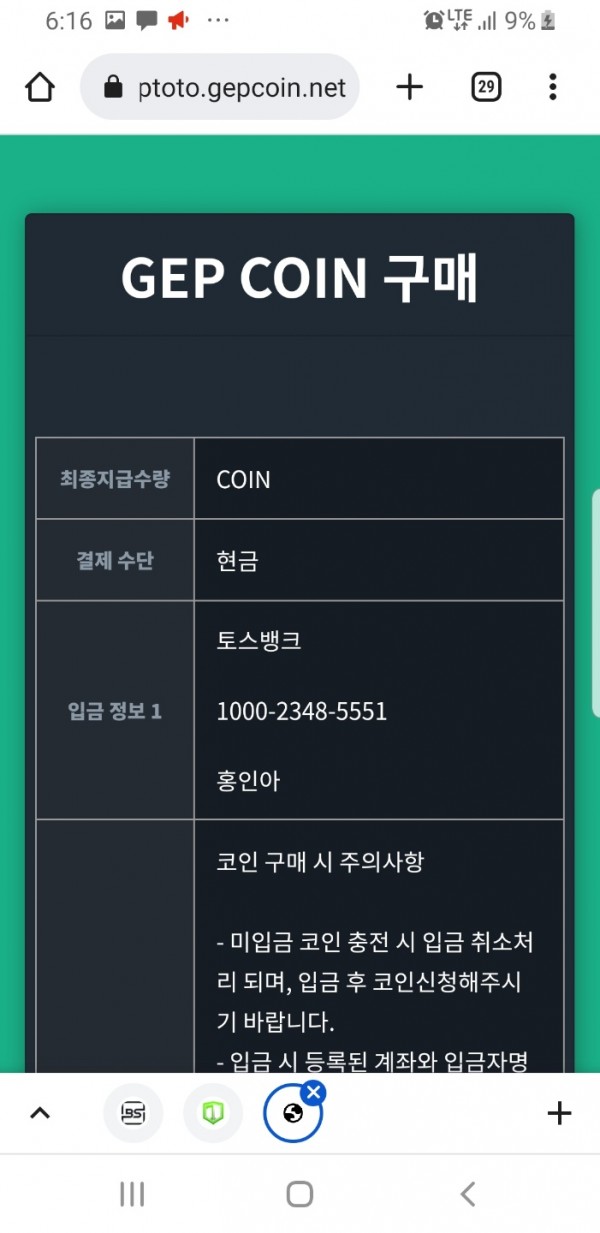Open a new tab with the top plus
The height and width of the screenshot is (1233, 600).
(x=410, y=87)
